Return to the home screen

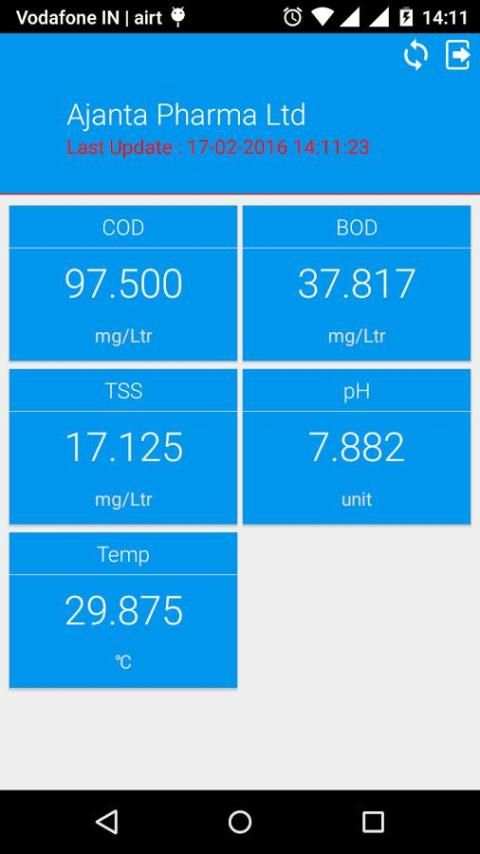click(240, 821)
